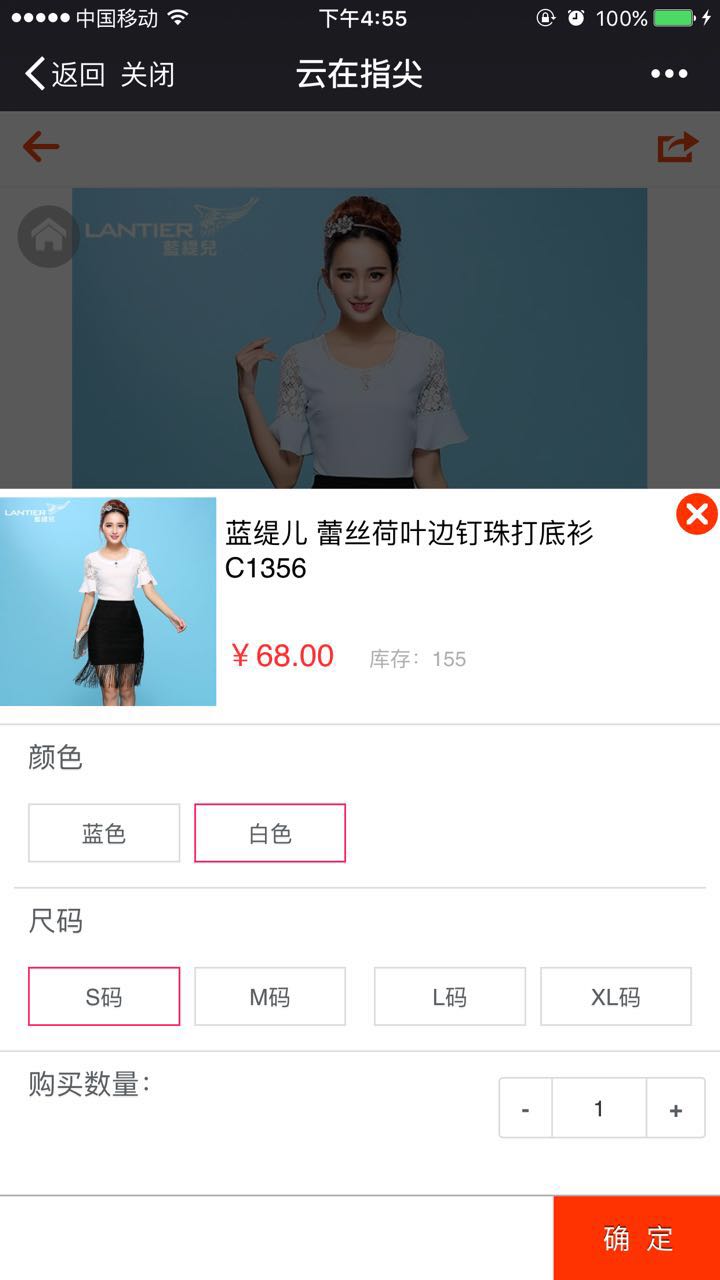Close the product options panel
This screenshot has width=720, height=1280.
point(697,514)
